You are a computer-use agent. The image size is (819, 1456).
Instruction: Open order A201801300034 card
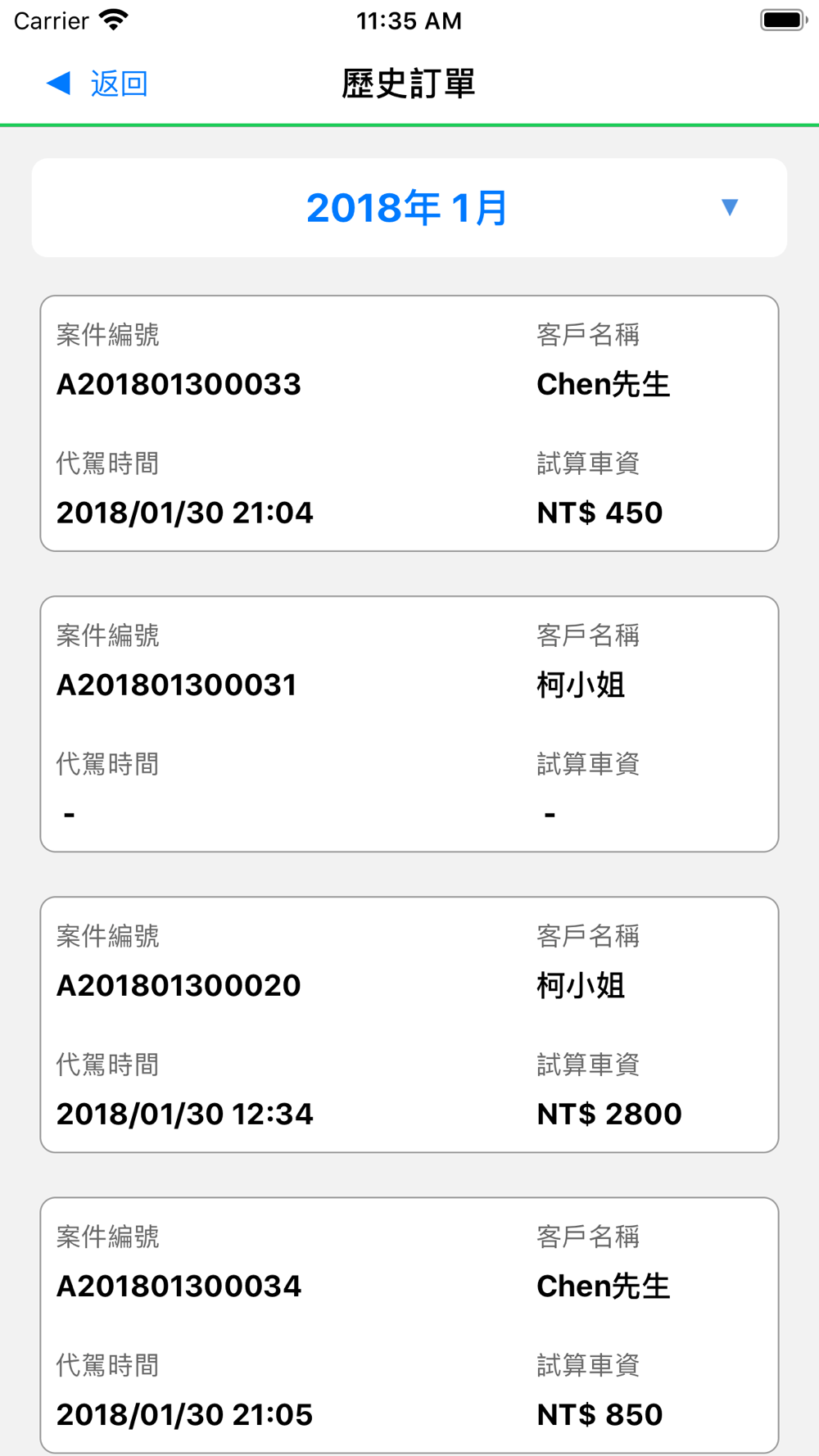tap(409, 1325)
